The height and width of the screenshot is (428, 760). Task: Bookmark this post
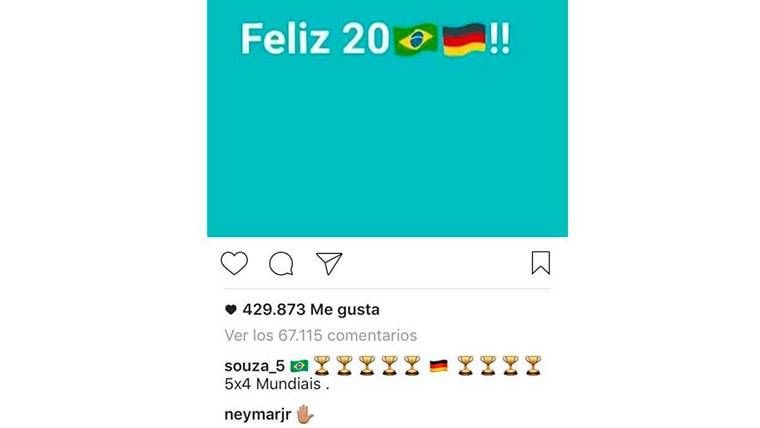[540, 263]
